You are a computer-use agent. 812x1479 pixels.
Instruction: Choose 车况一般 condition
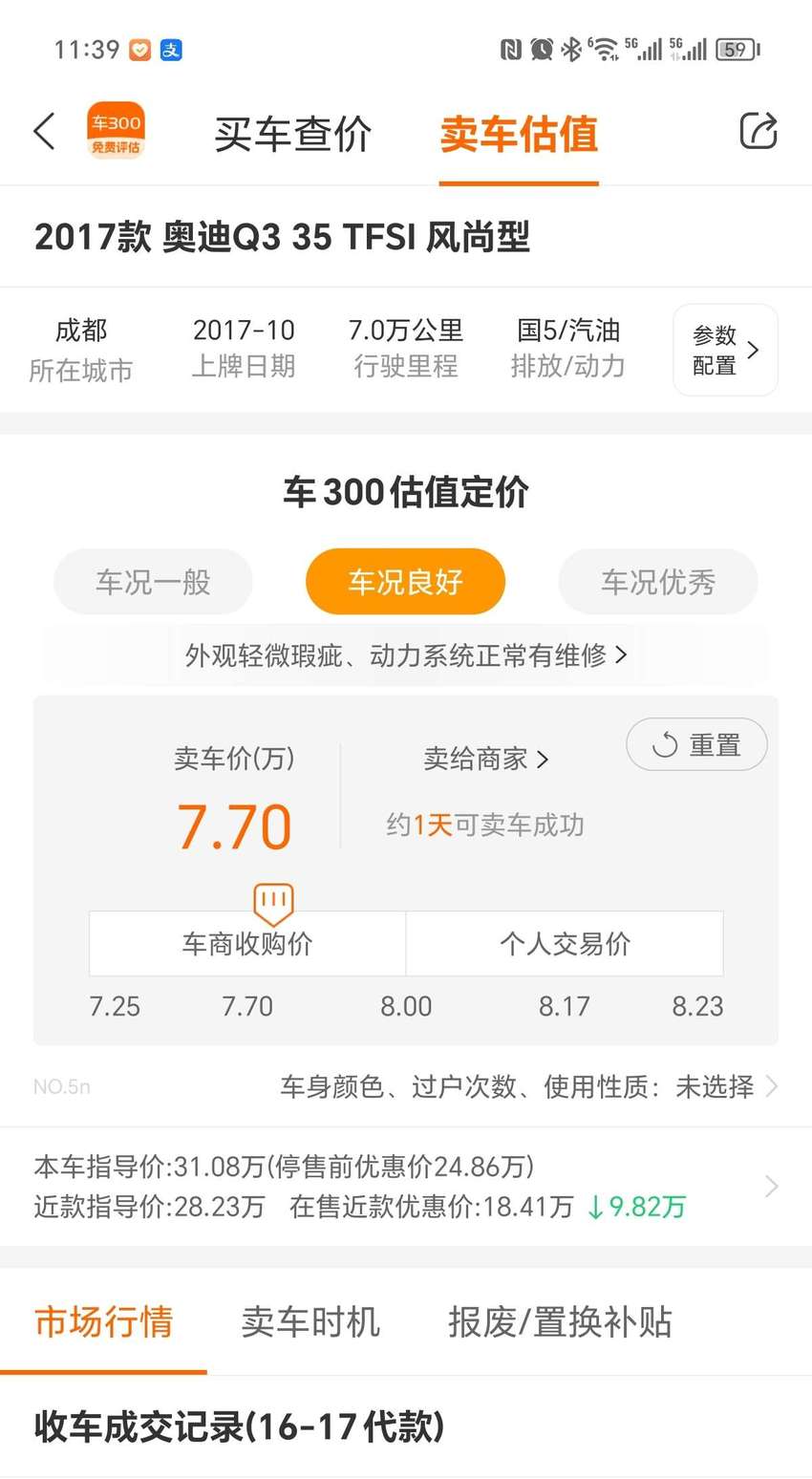pyautogui.click(x=153, y=582)
